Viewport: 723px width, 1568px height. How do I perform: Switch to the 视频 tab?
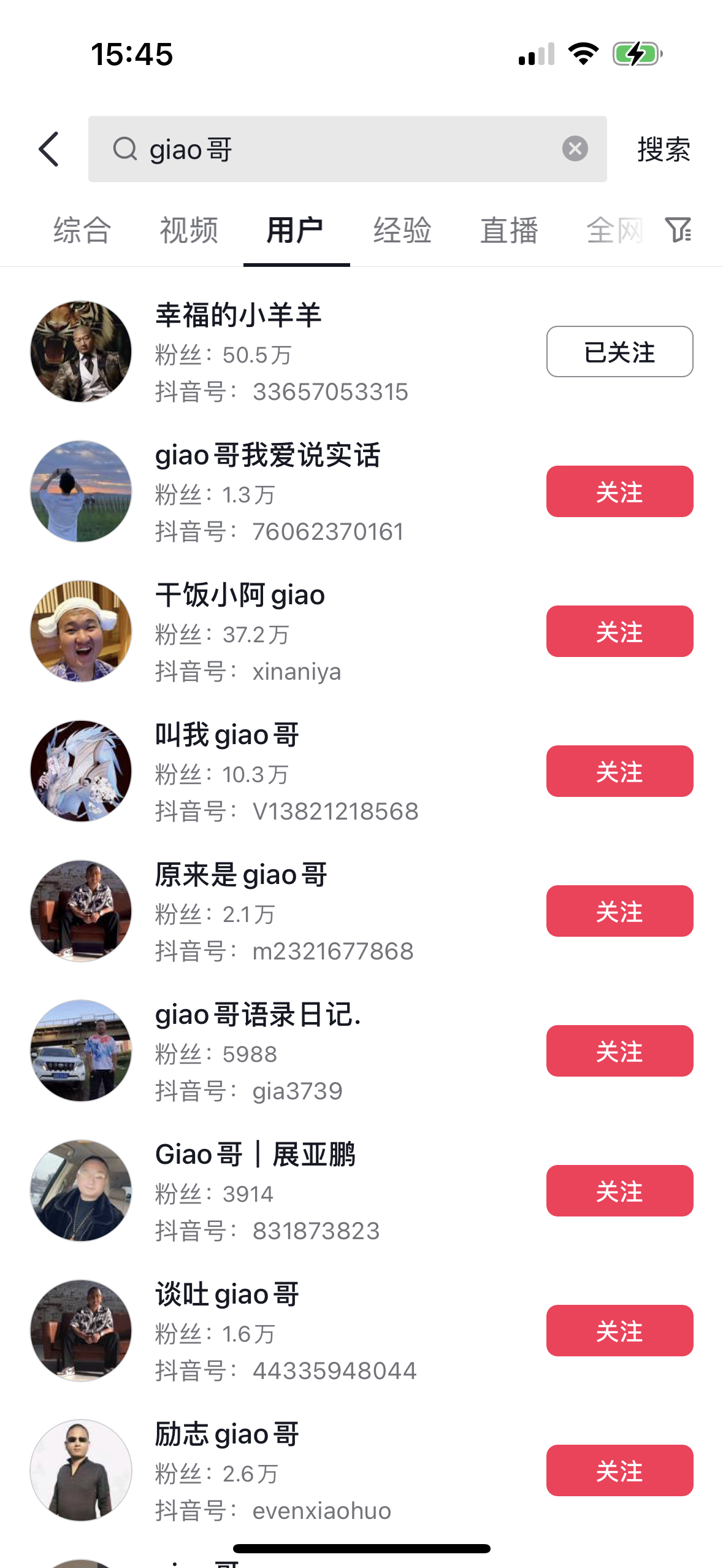click(x=189, y=231)
